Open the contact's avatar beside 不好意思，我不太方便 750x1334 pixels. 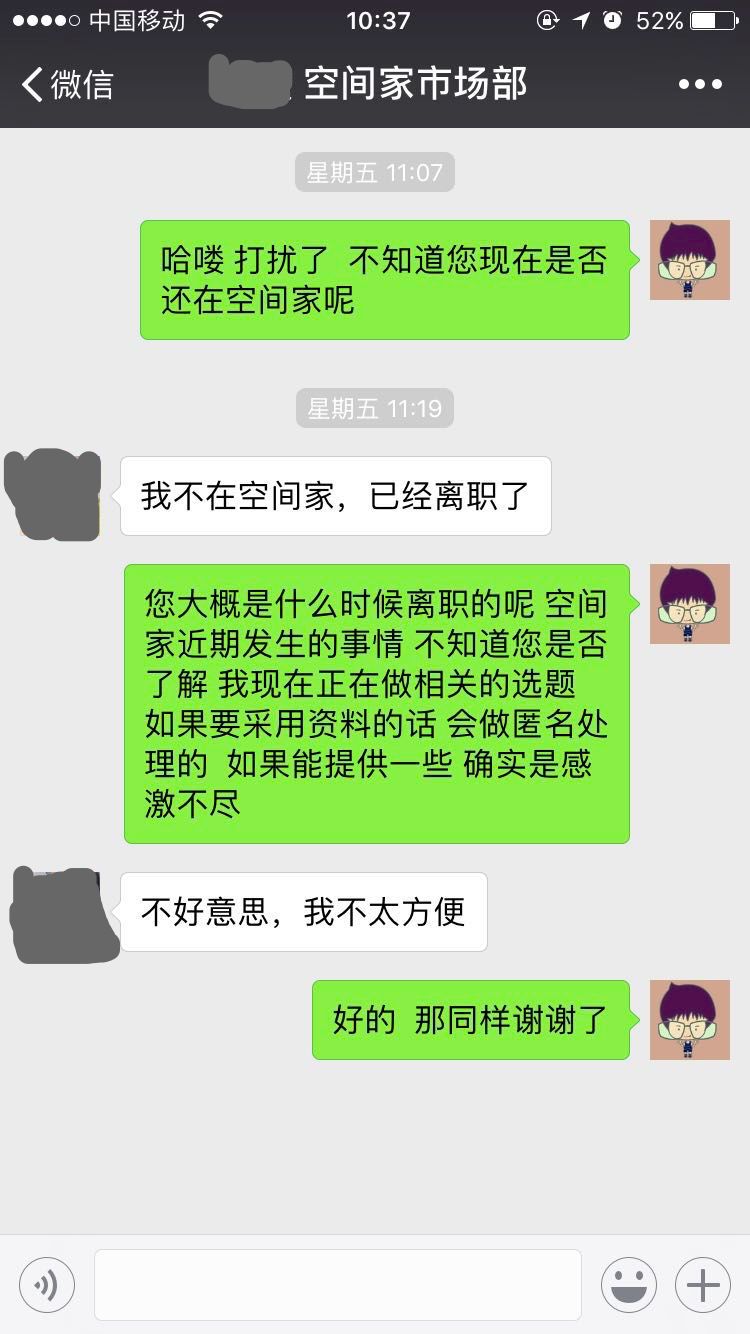(x=60, y=912)
